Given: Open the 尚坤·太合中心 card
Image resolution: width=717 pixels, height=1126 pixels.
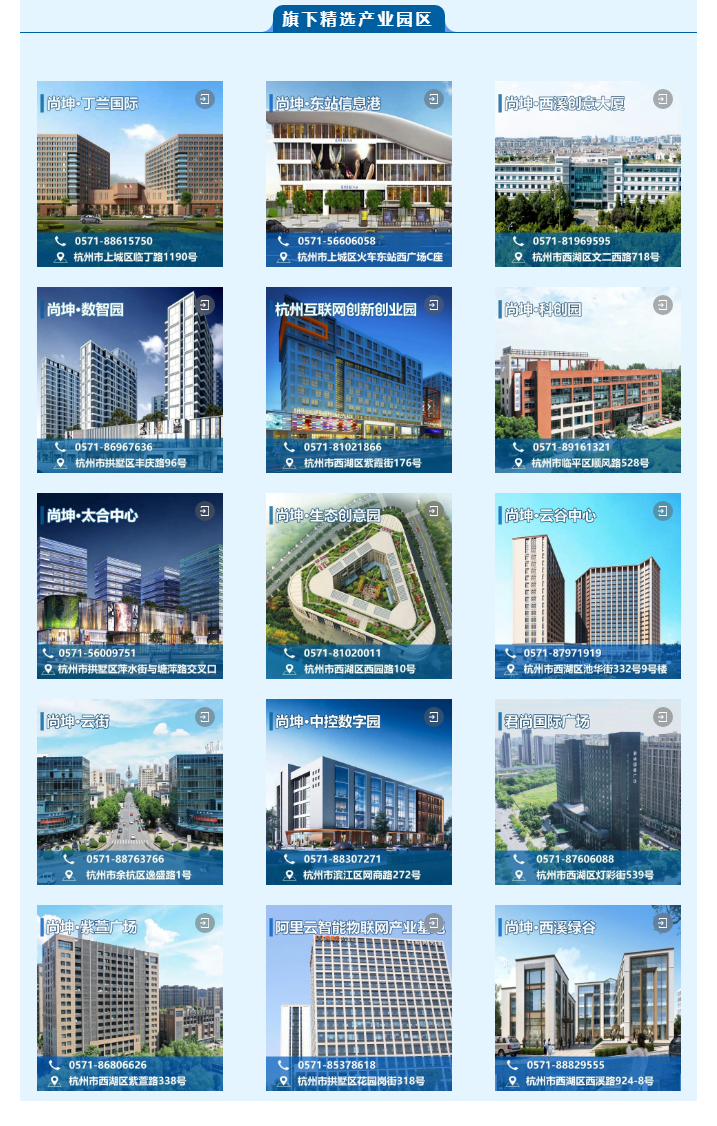Looking at the screenshot, I should (x=130, y=586).
